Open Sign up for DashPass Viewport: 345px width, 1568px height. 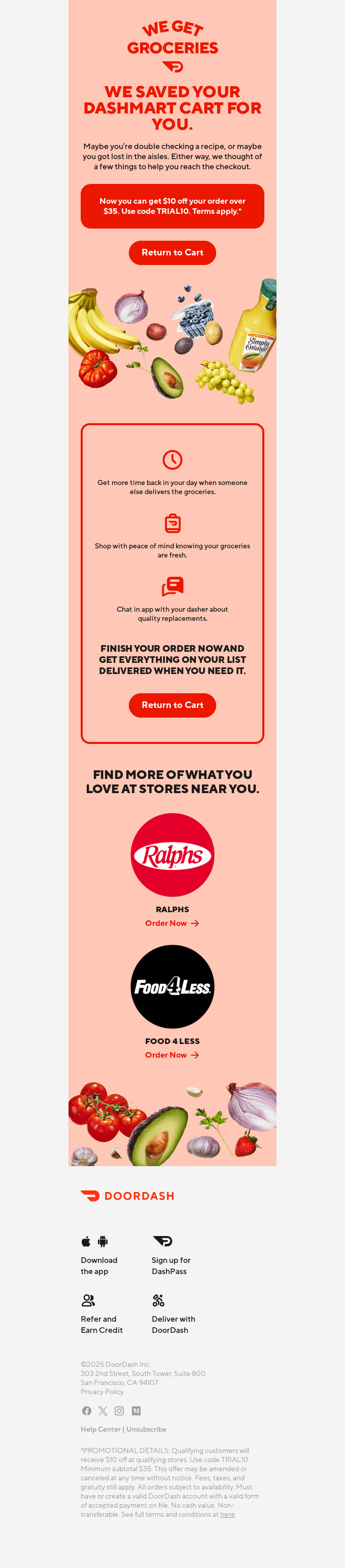point(170,1265)
